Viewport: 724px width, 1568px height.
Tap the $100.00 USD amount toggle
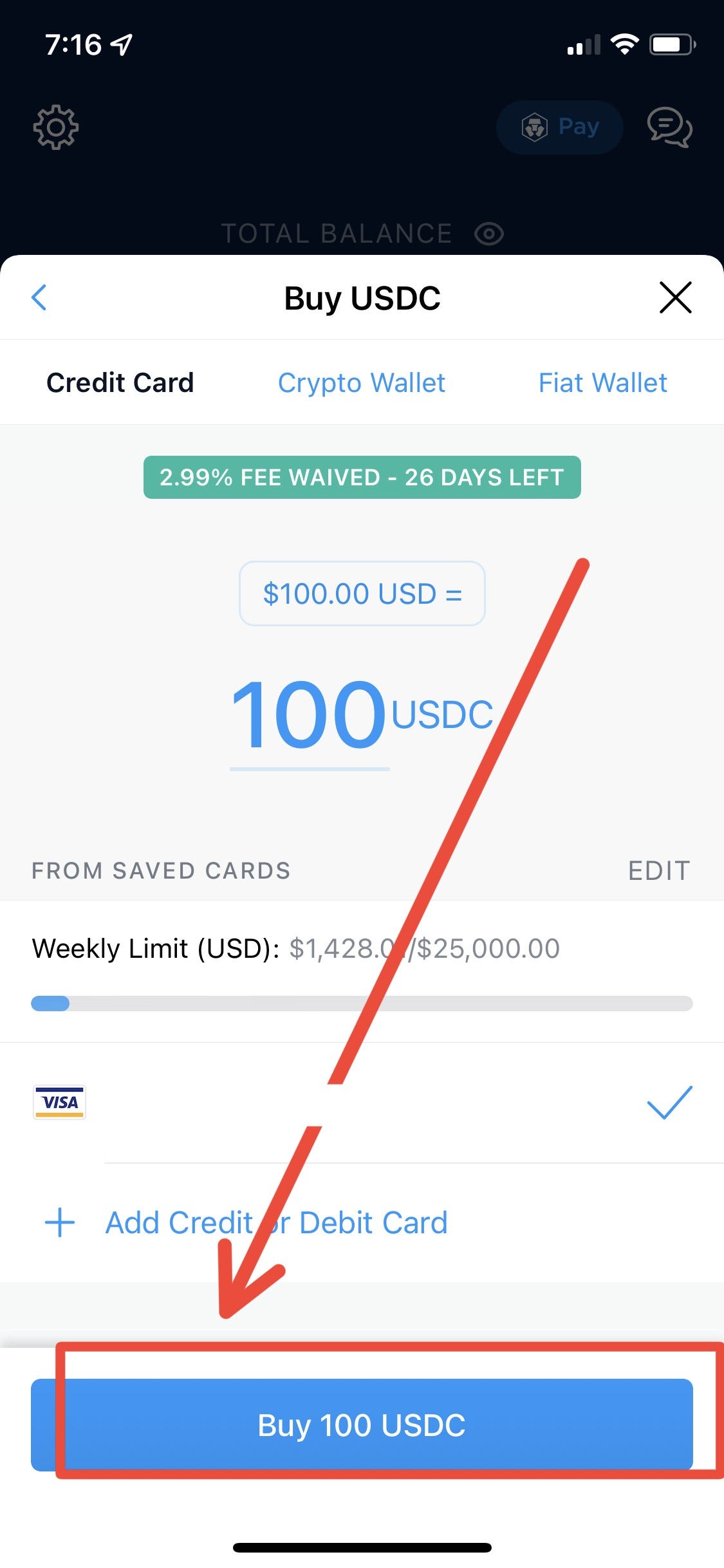362,593
